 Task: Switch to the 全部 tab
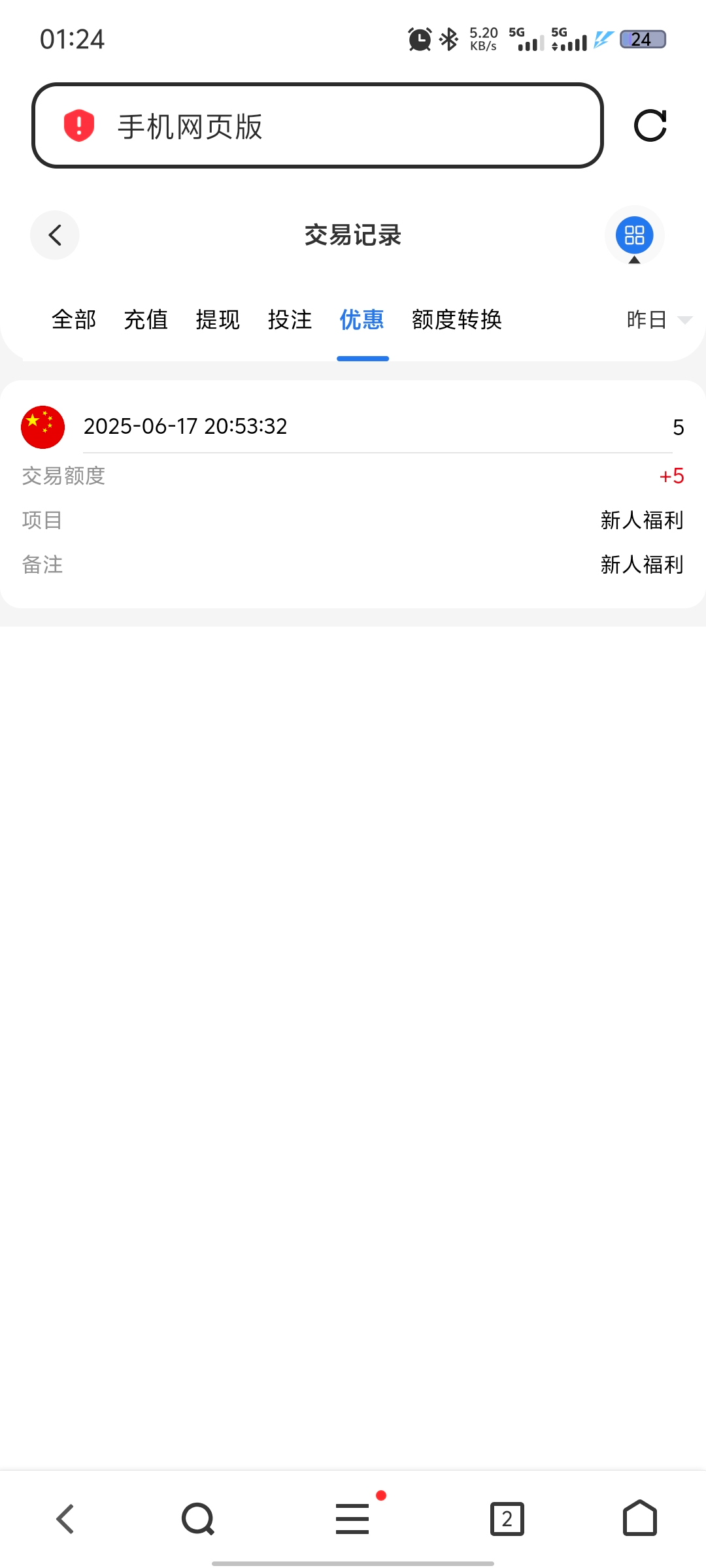click(73, 319)
